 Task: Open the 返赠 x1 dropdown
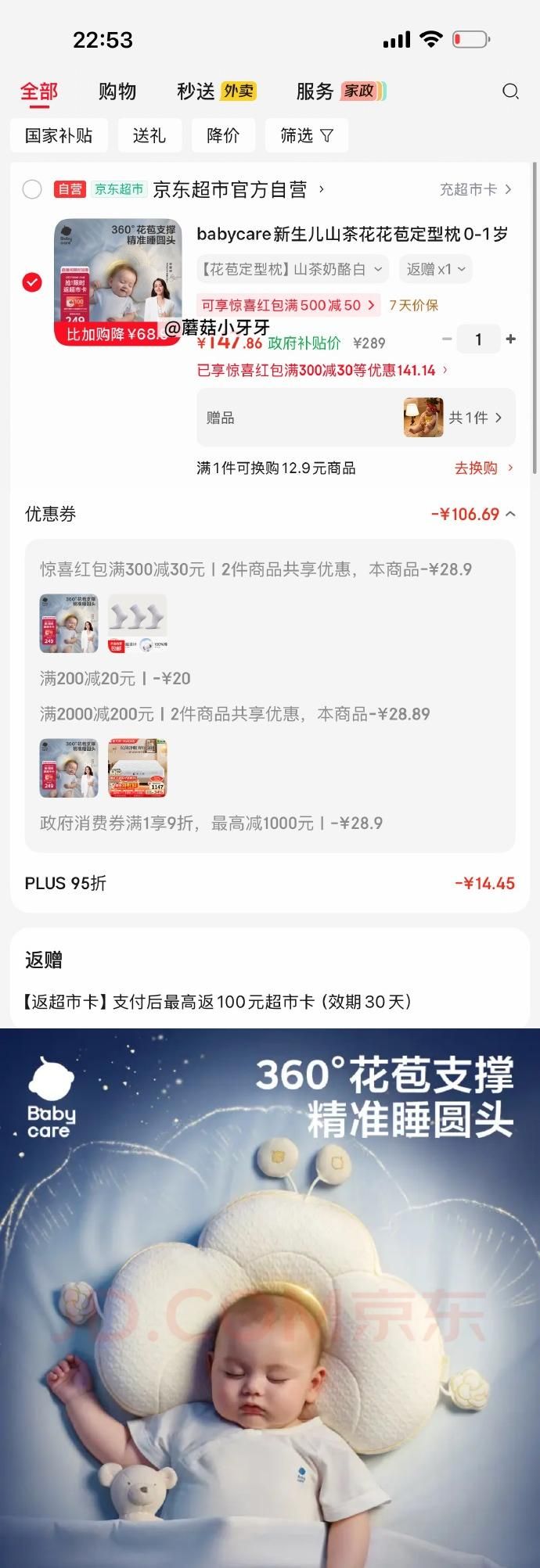435,269
